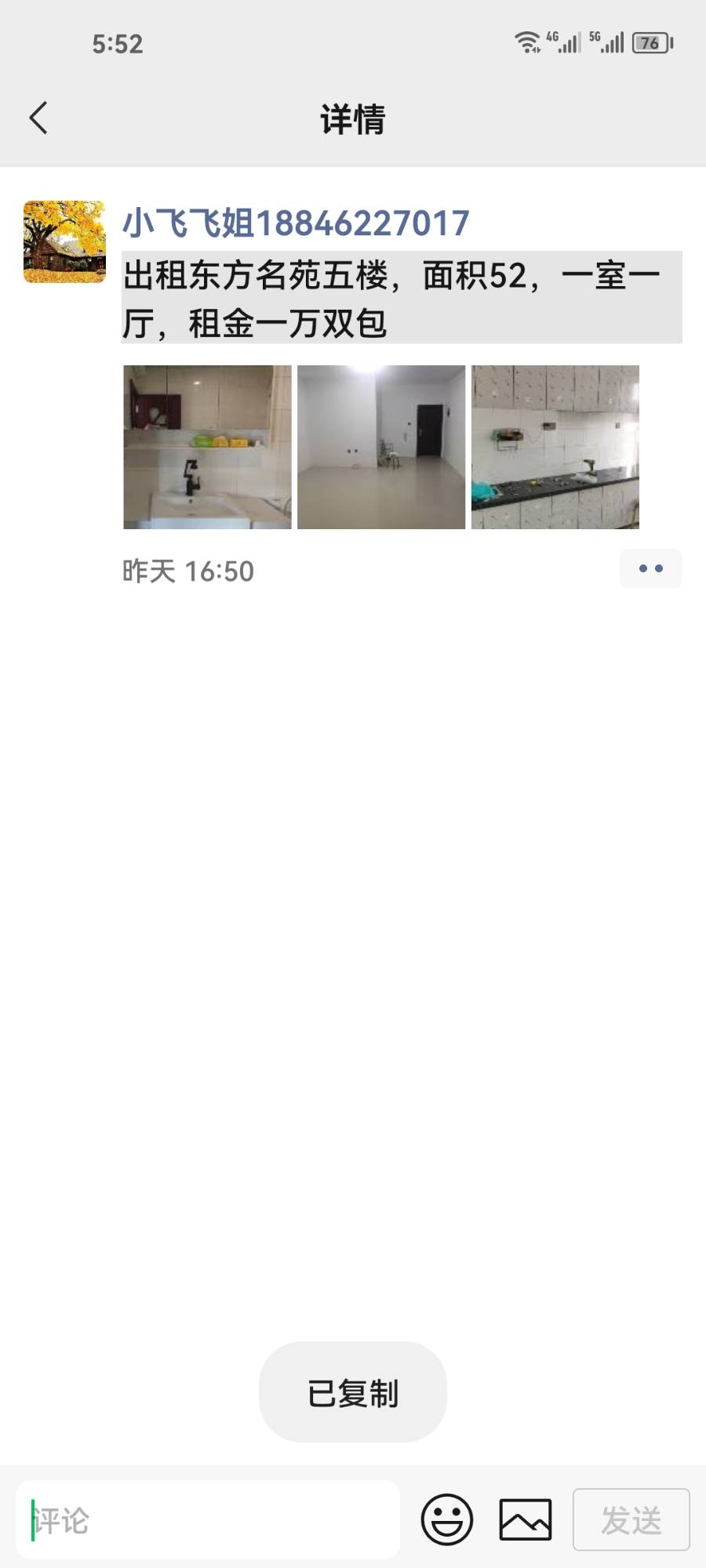Open the emoji picker
706x1568 pixels.
(x=447, y=1519)
